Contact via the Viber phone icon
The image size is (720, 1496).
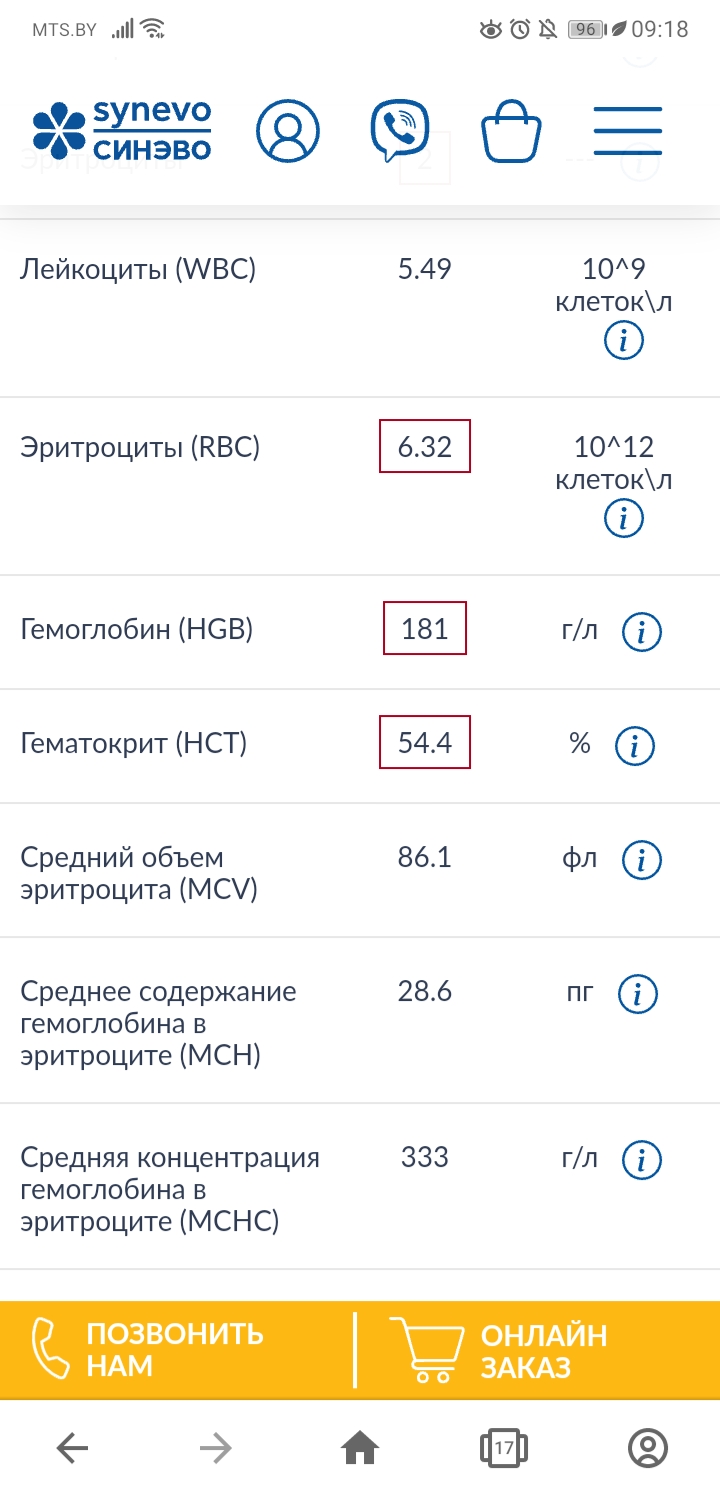[400, 131]
